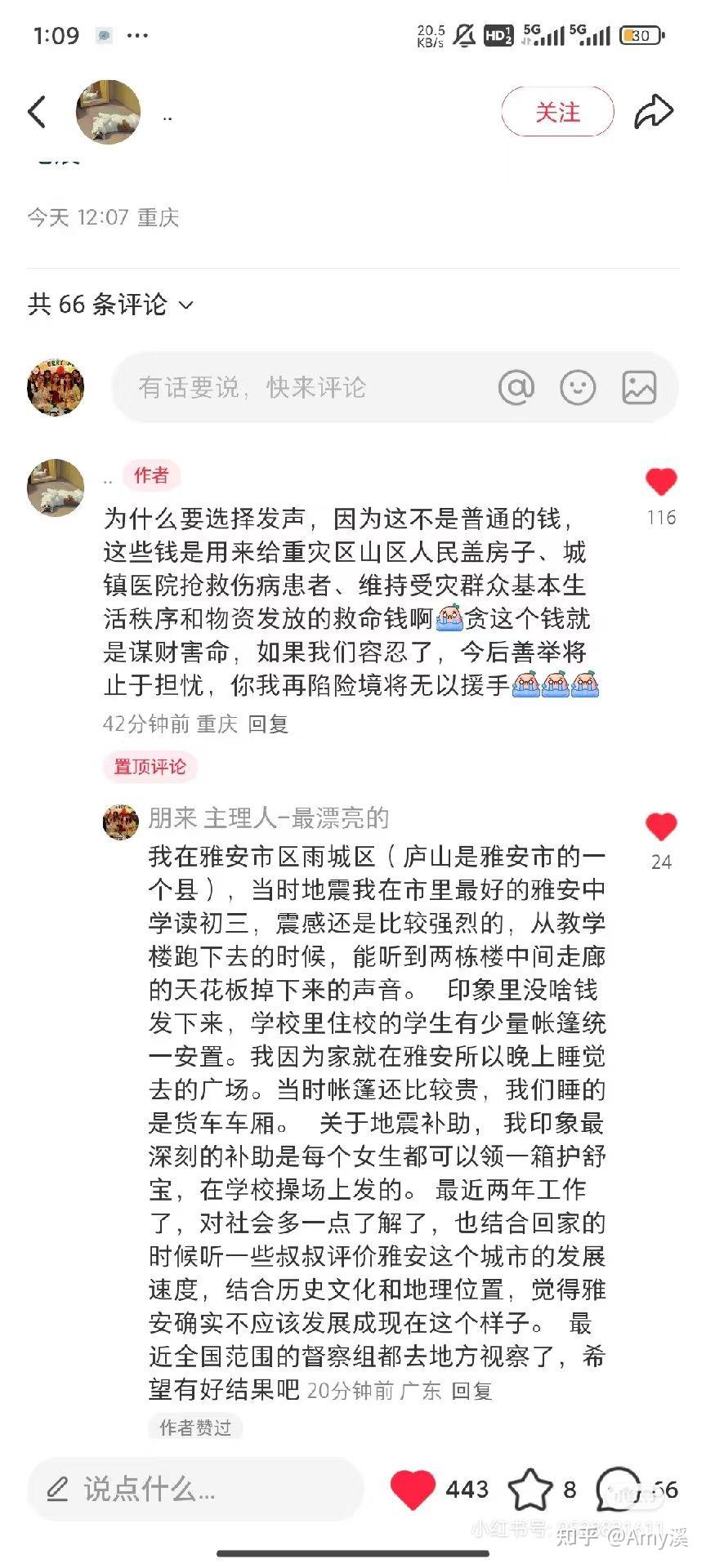Tap the 说点什么 field at the bottom
This screenshot has width=706, height=1568.
pos(195,1489)
